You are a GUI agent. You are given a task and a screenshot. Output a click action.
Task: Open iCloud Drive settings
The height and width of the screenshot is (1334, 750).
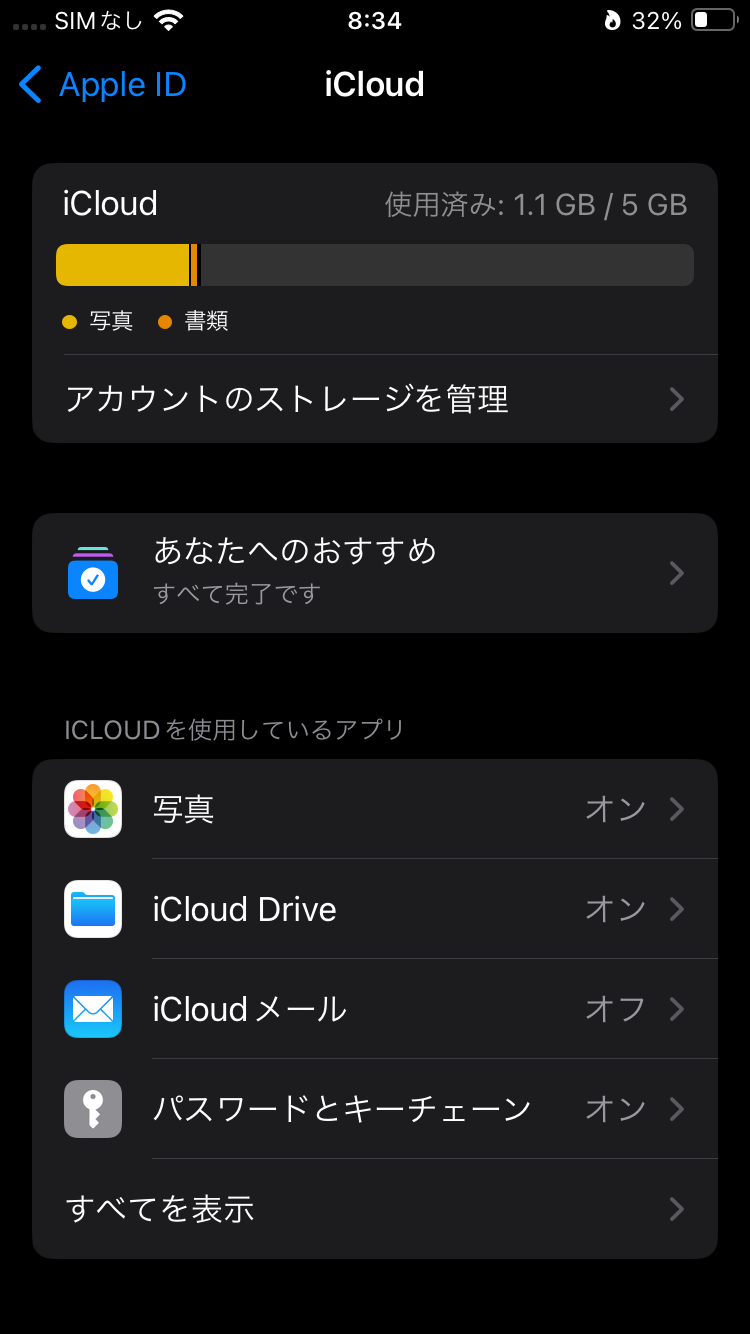(x=375, y=909)
